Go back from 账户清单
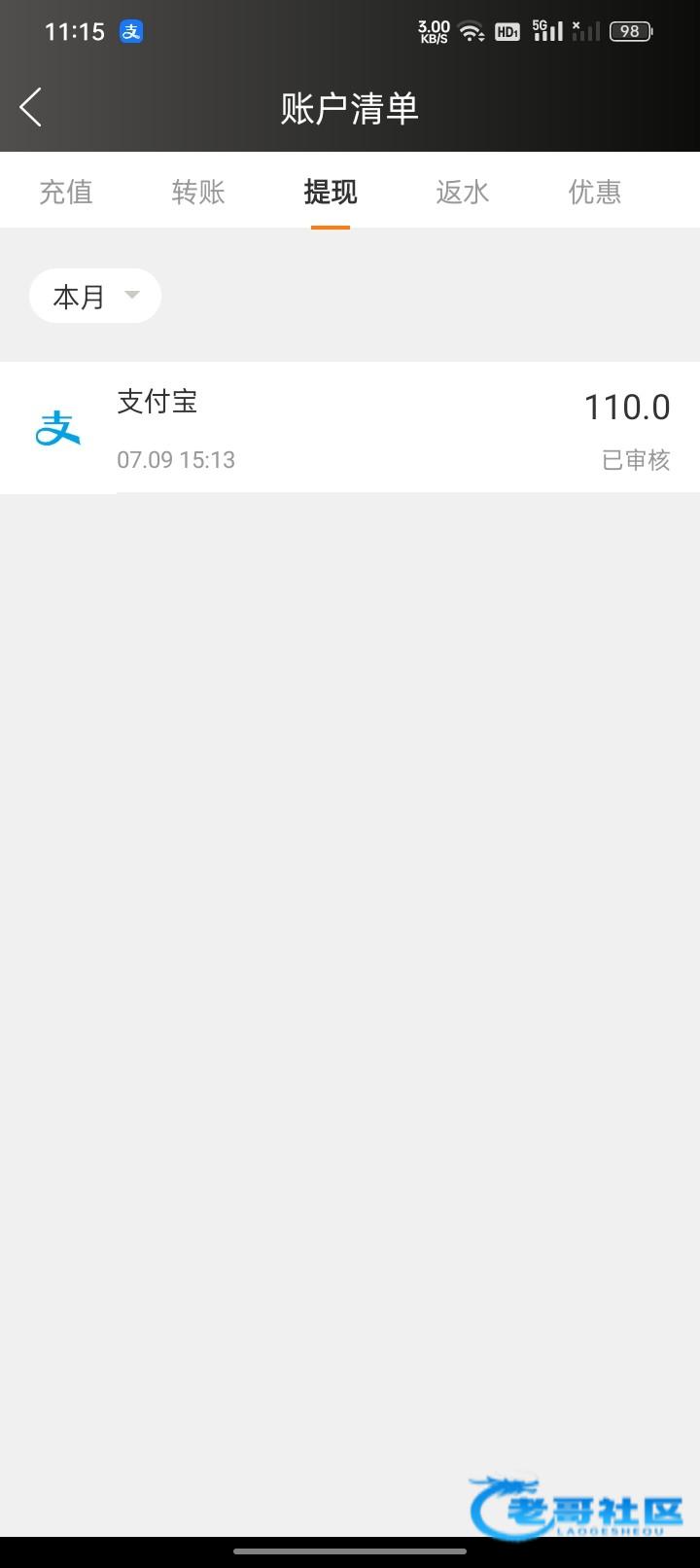The width and height of the screenshot is (700, 1568). [x=31, y=107]
